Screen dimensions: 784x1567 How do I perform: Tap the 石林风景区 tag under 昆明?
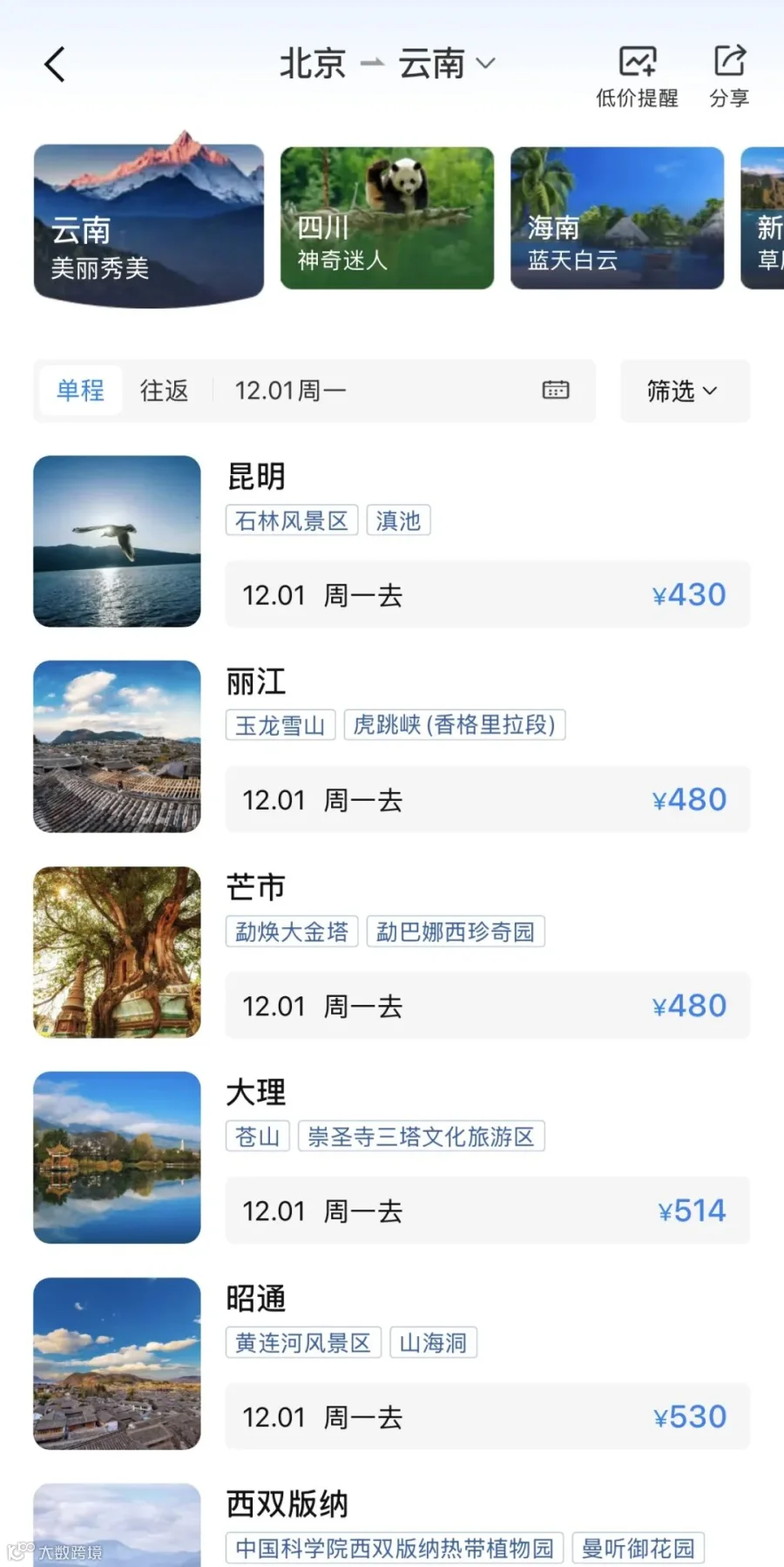[292, 520]
